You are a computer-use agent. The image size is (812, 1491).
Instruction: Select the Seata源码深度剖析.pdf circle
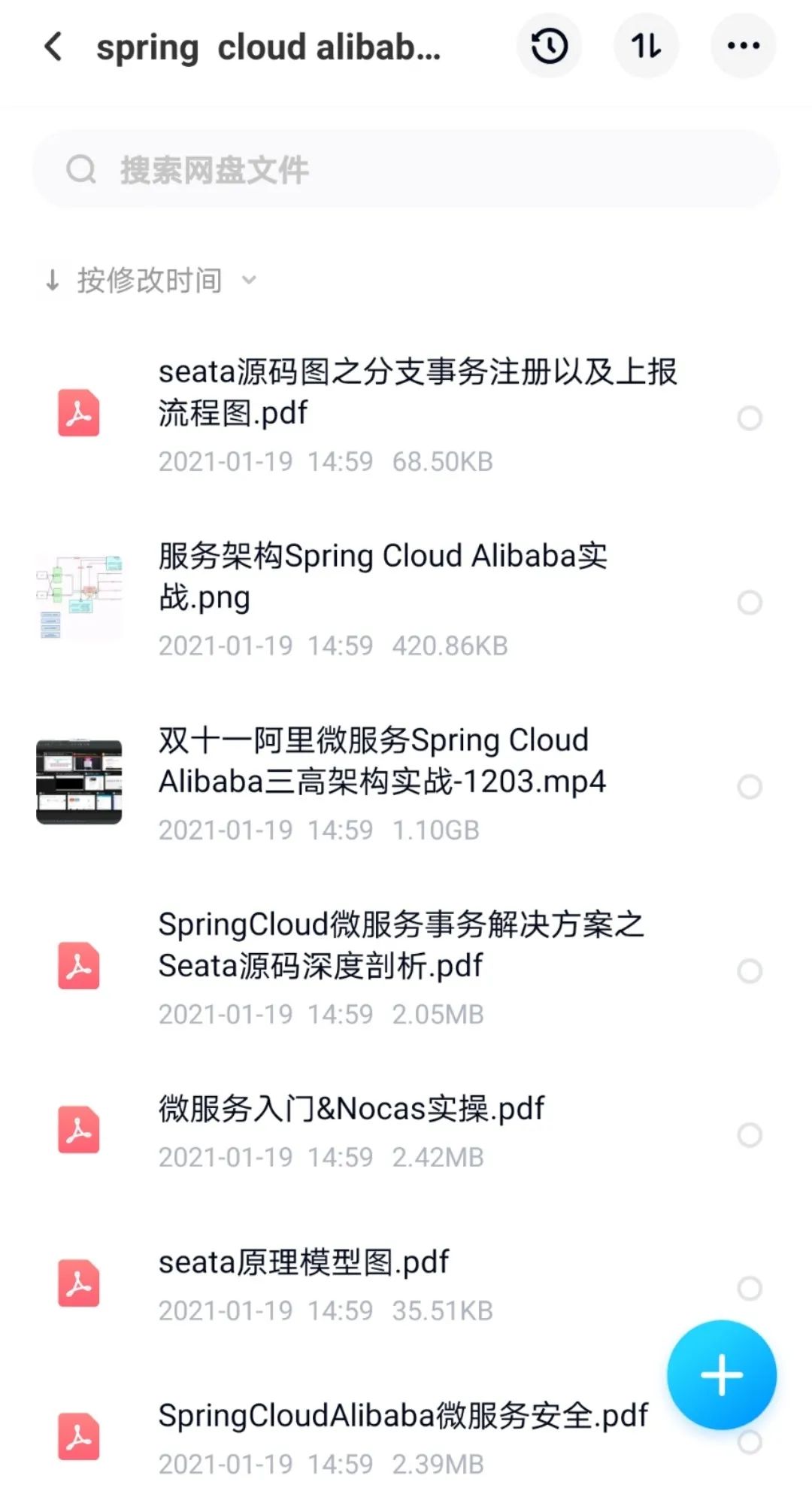(750, 971)
